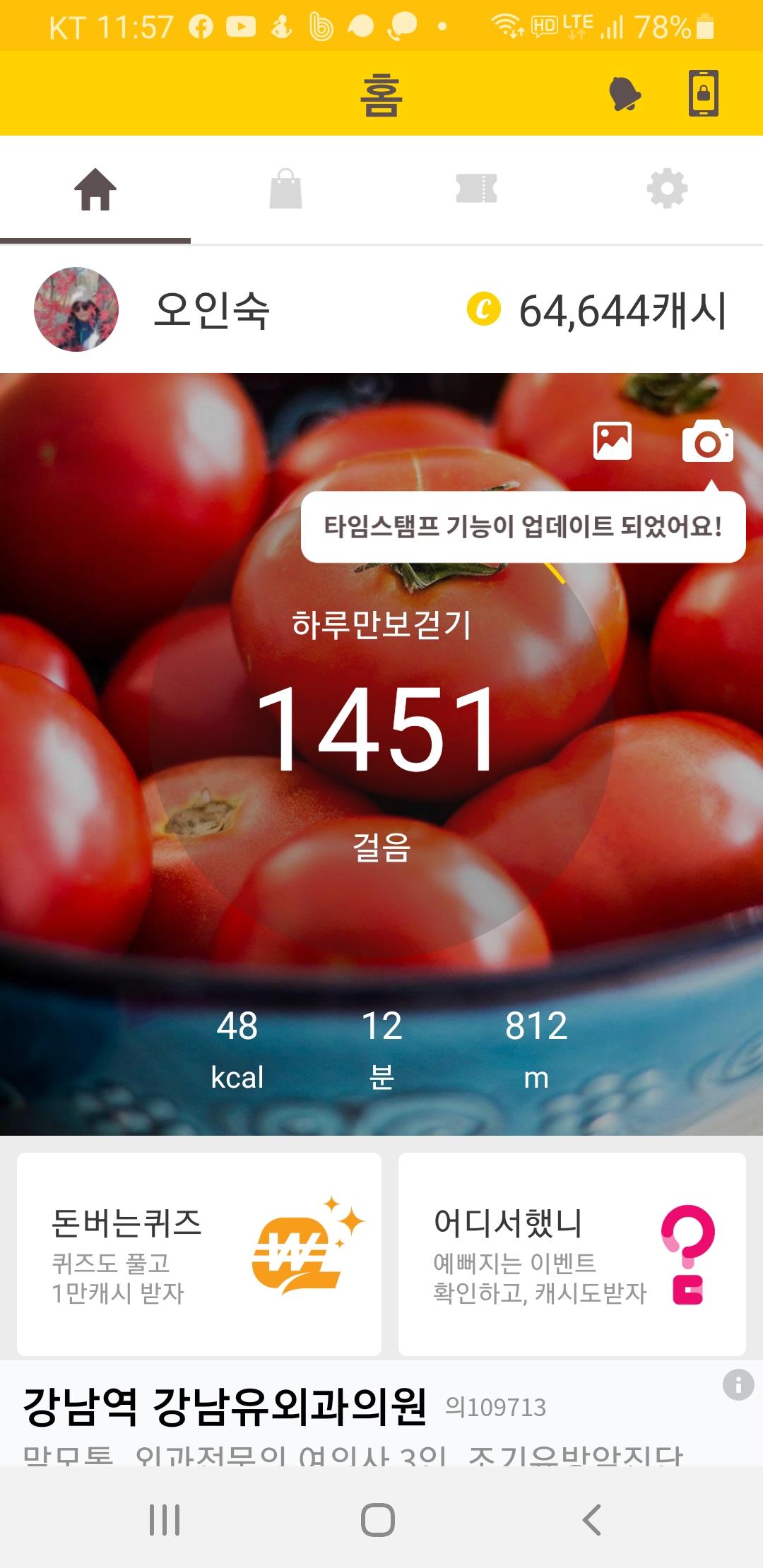
Task: Tap the ad info icon
Action: (x=738, y=1385)
